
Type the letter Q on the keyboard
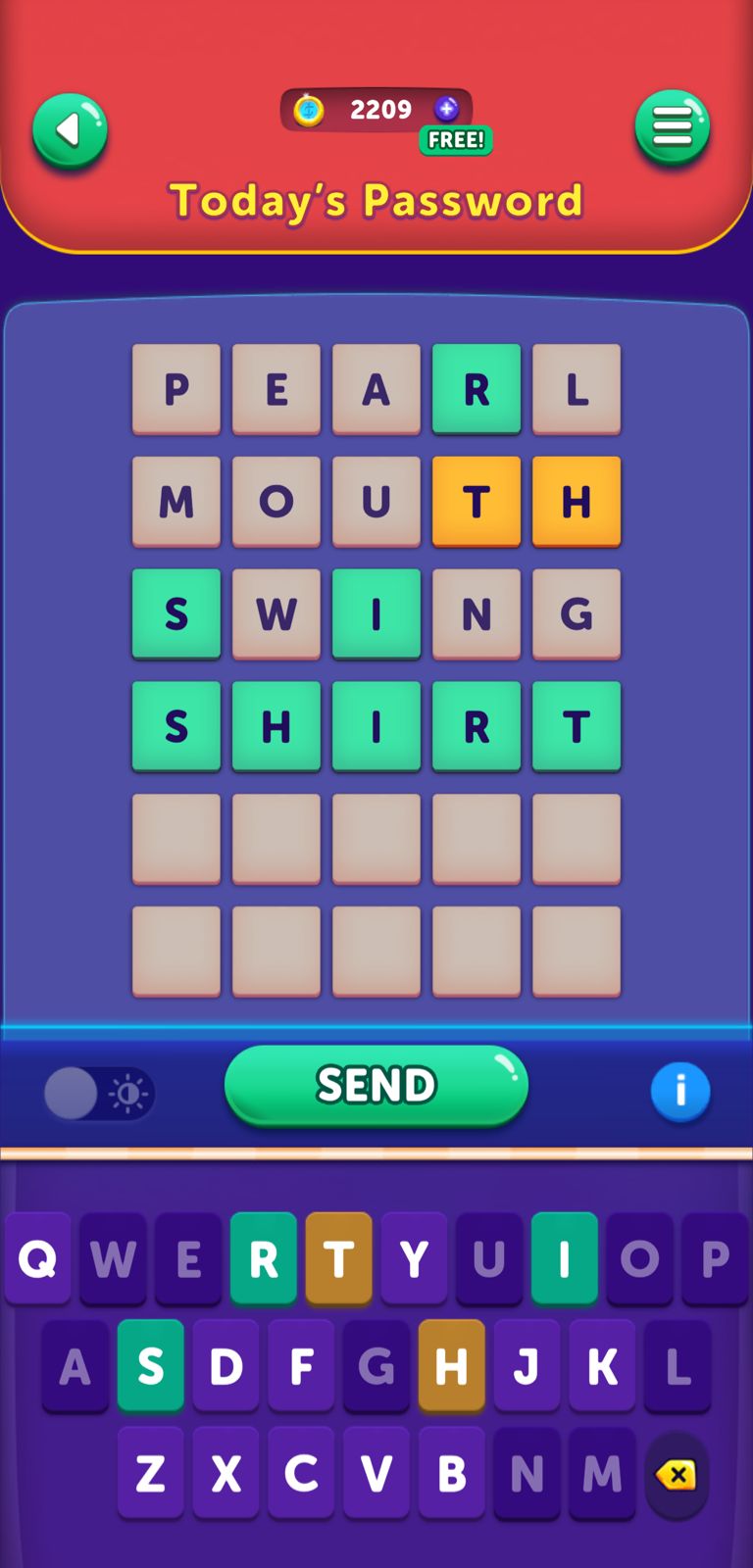pos(37,1258)
